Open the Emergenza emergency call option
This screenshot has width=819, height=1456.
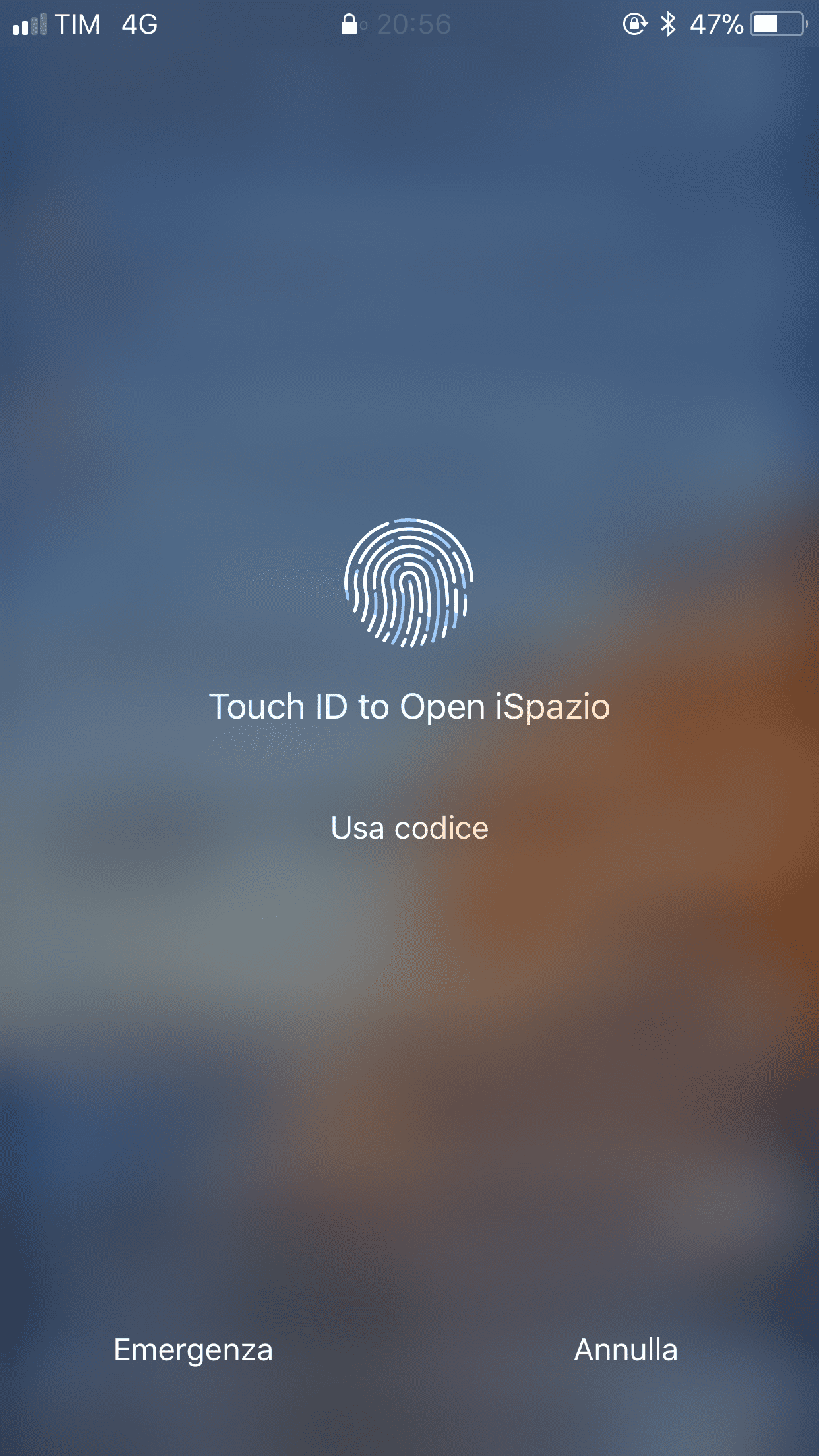point(193,1350)
